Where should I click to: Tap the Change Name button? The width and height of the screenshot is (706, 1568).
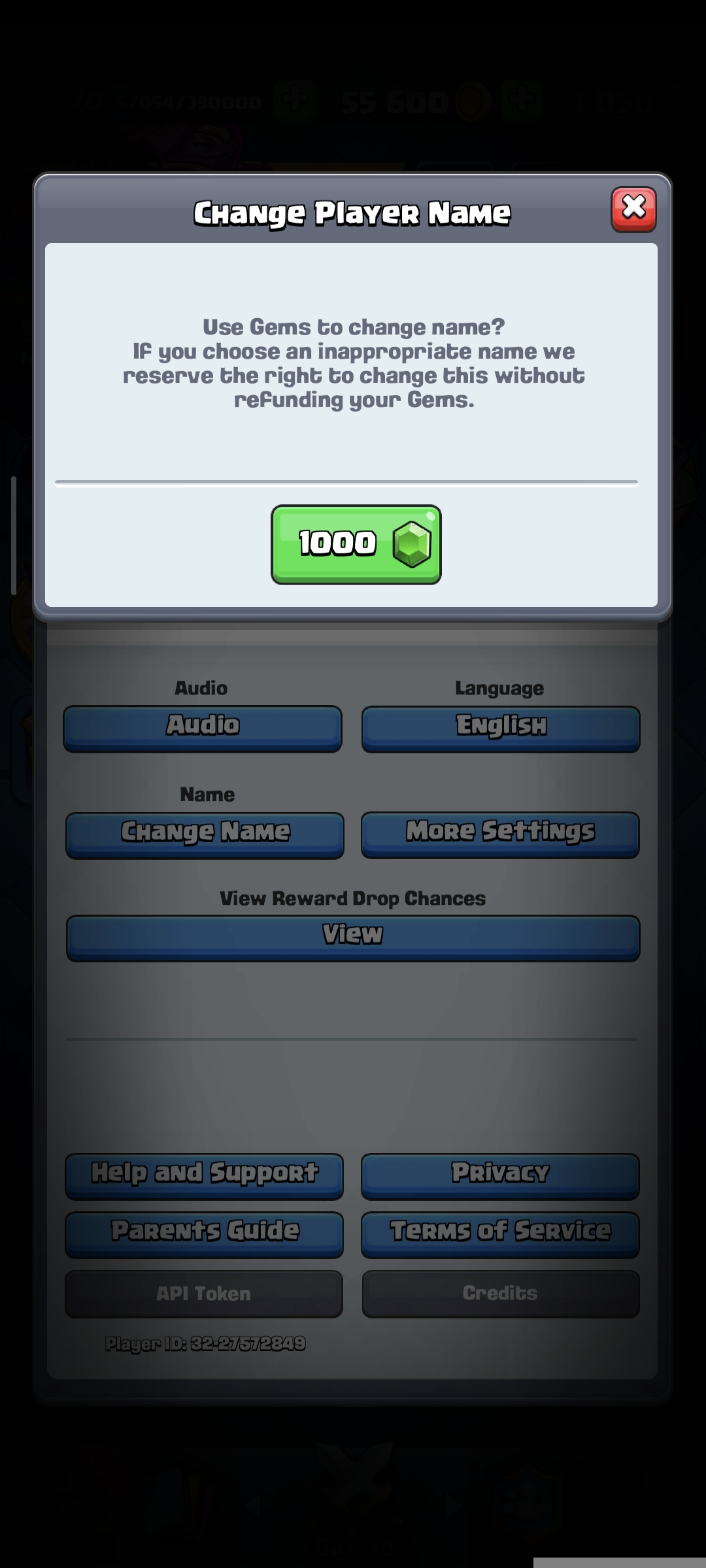(x=205, y=834)
